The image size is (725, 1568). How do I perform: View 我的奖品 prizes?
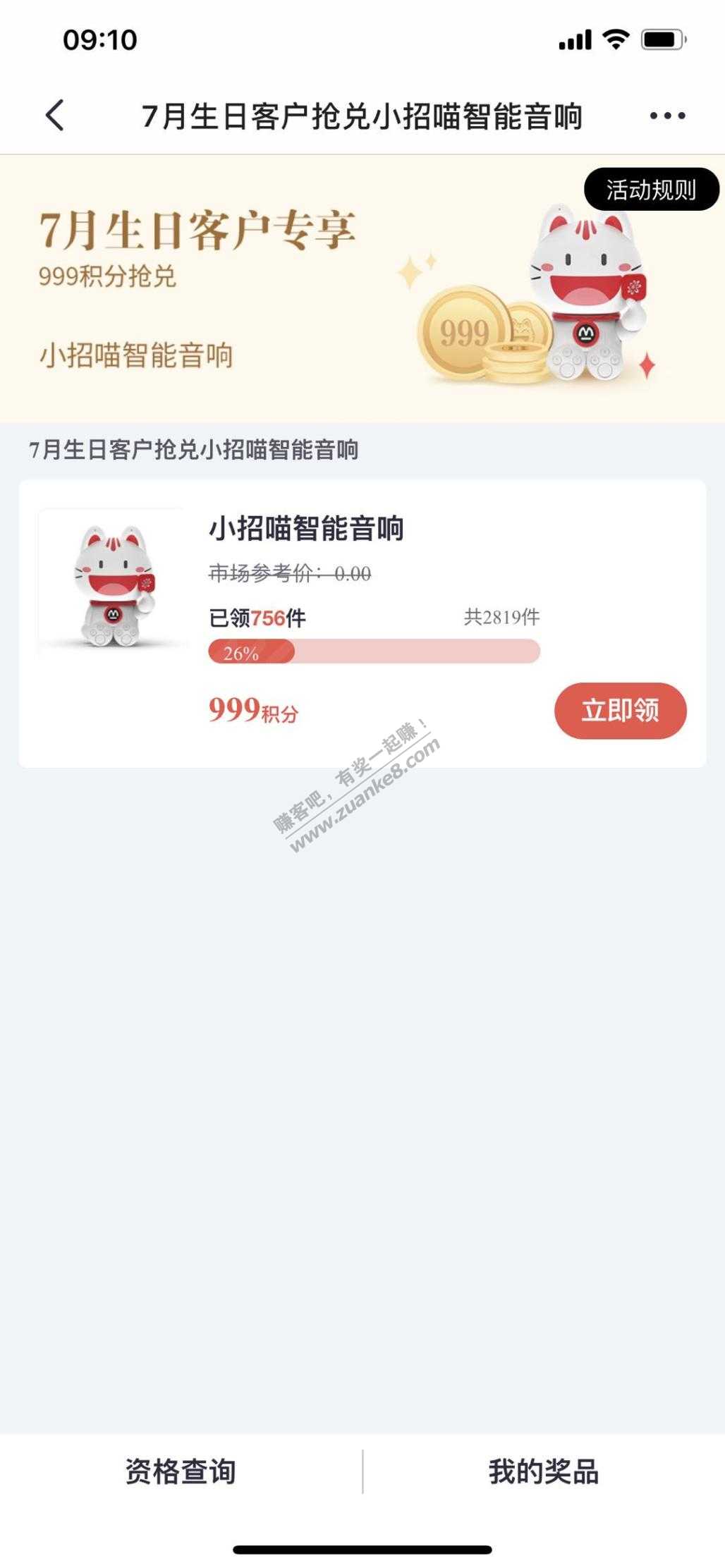[x=544, y=1472]
